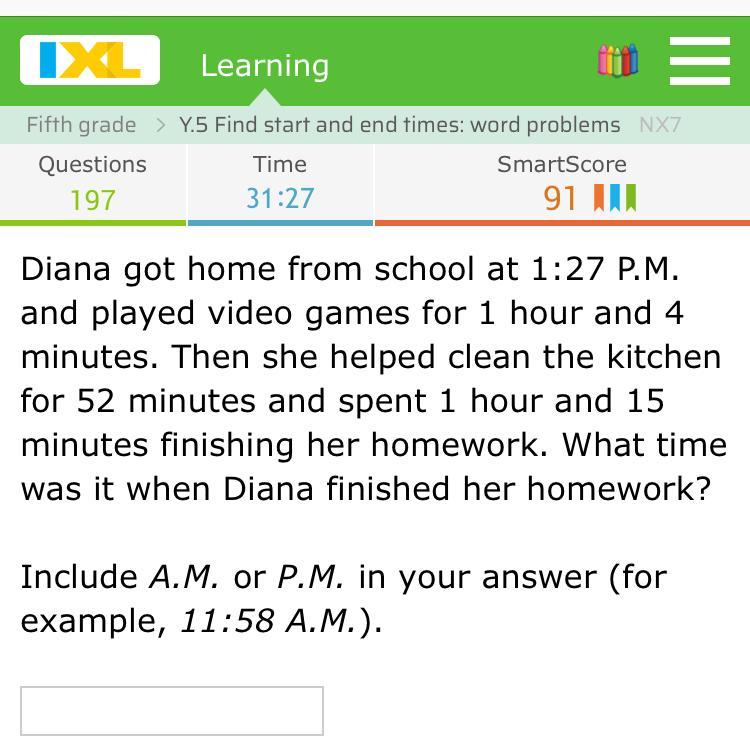Go to the IXL home page
Screen dimensions: 750x750
pyautogui.click(x=90, y=61)
